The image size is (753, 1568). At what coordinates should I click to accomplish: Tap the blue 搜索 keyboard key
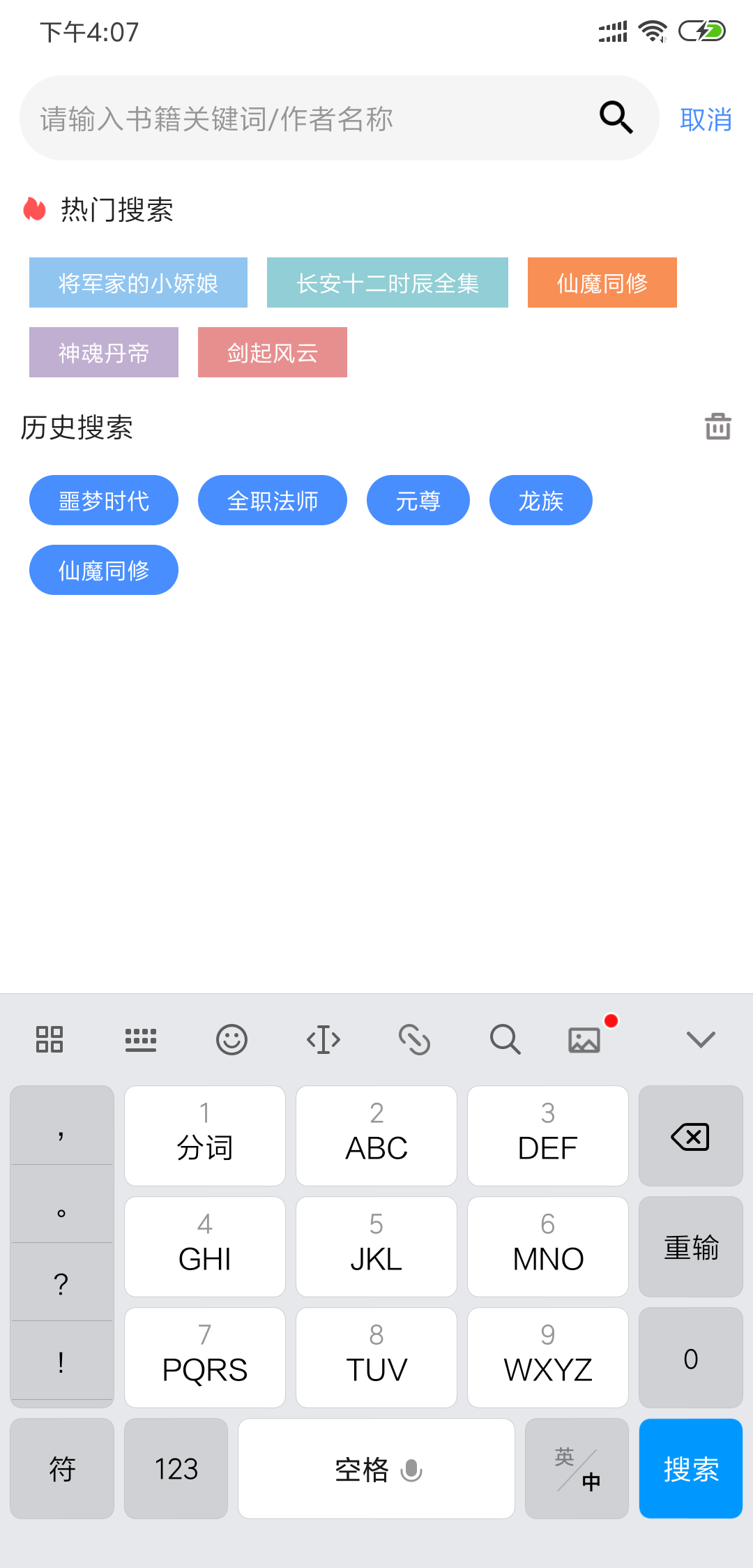click(691, 1468)
